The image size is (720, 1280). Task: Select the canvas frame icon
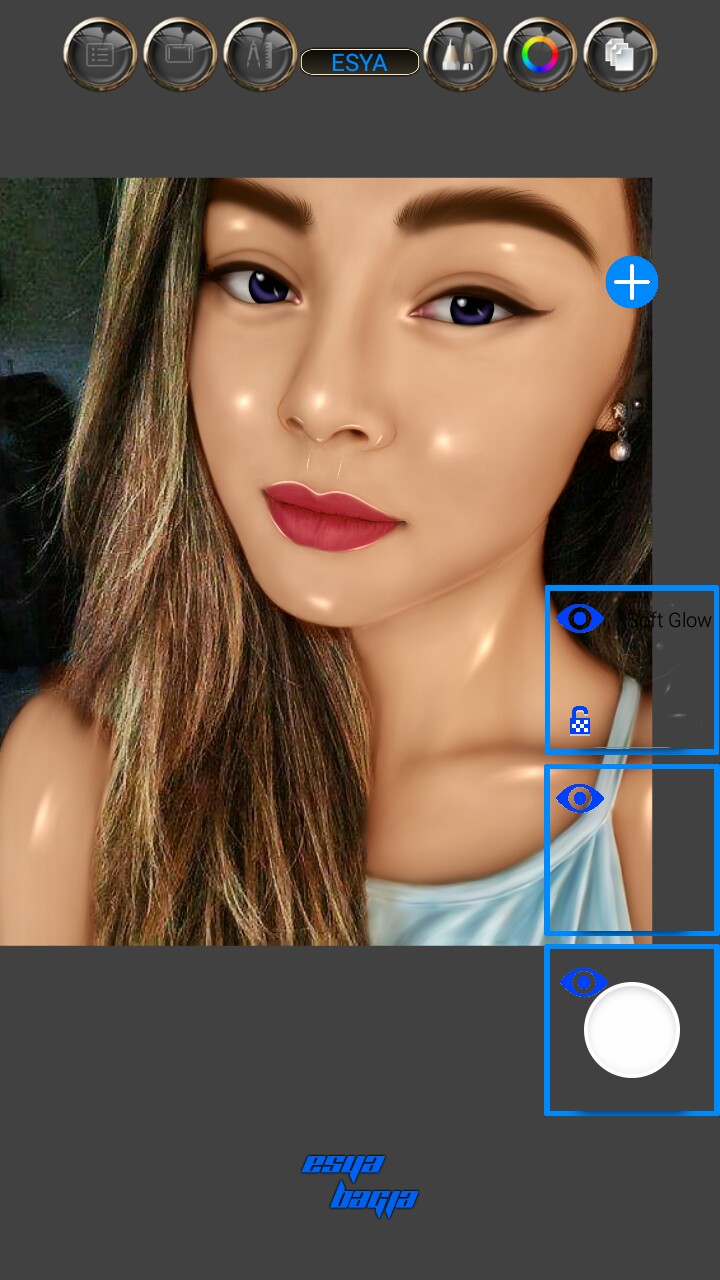[179, 57]
